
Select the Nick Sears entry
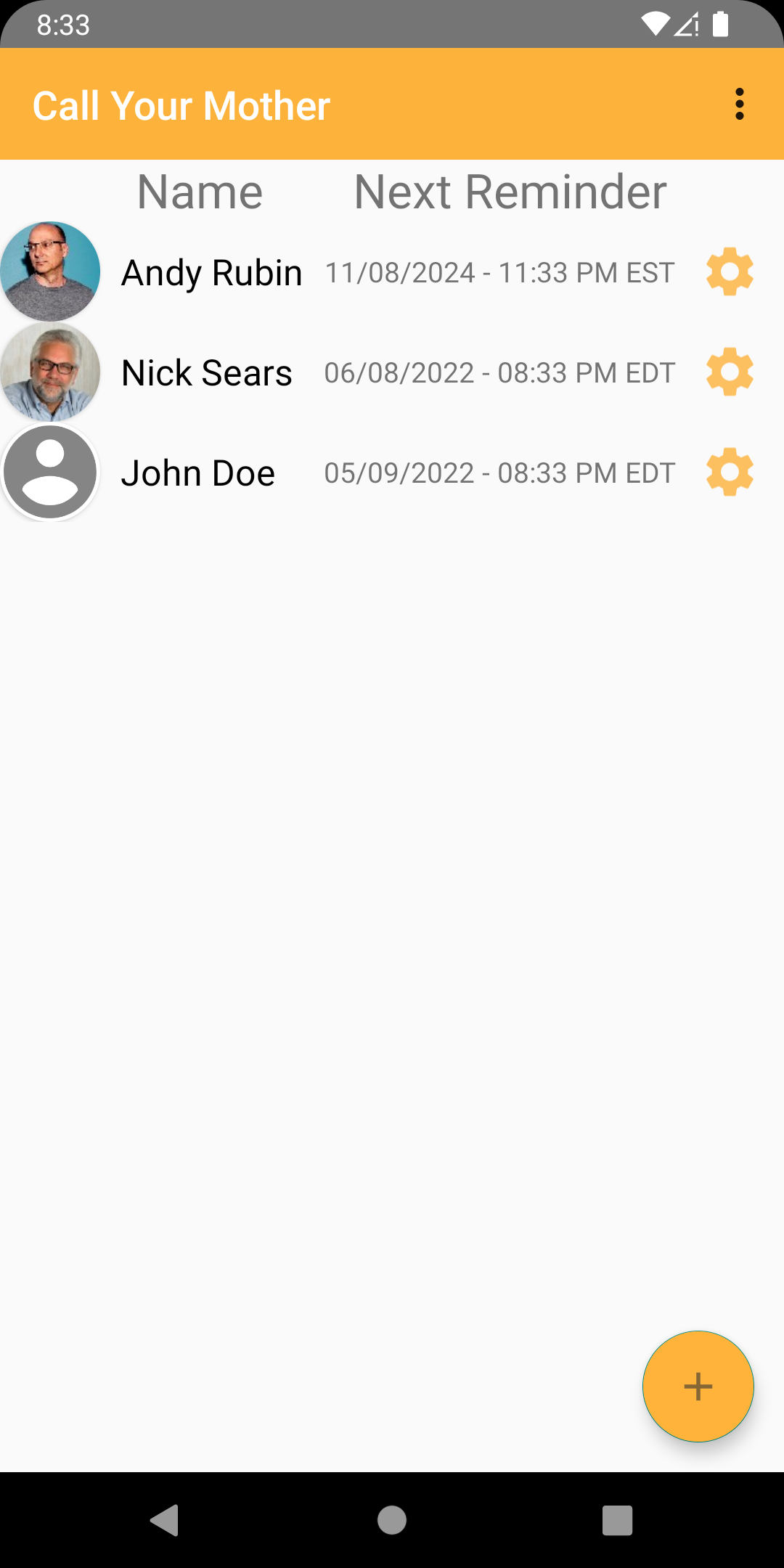tap(392, 372)
